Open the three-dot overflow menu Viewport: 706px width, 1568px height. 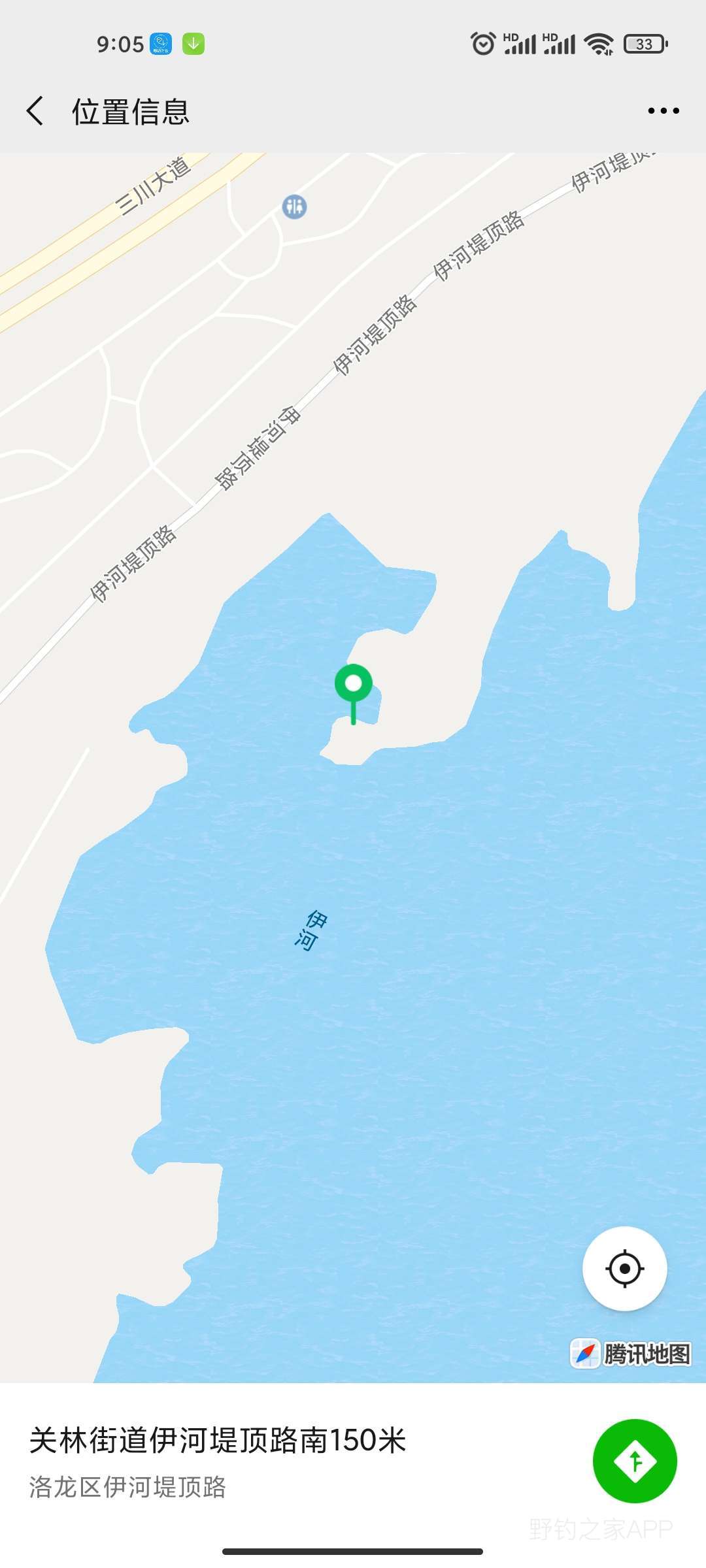pos(663,111)
